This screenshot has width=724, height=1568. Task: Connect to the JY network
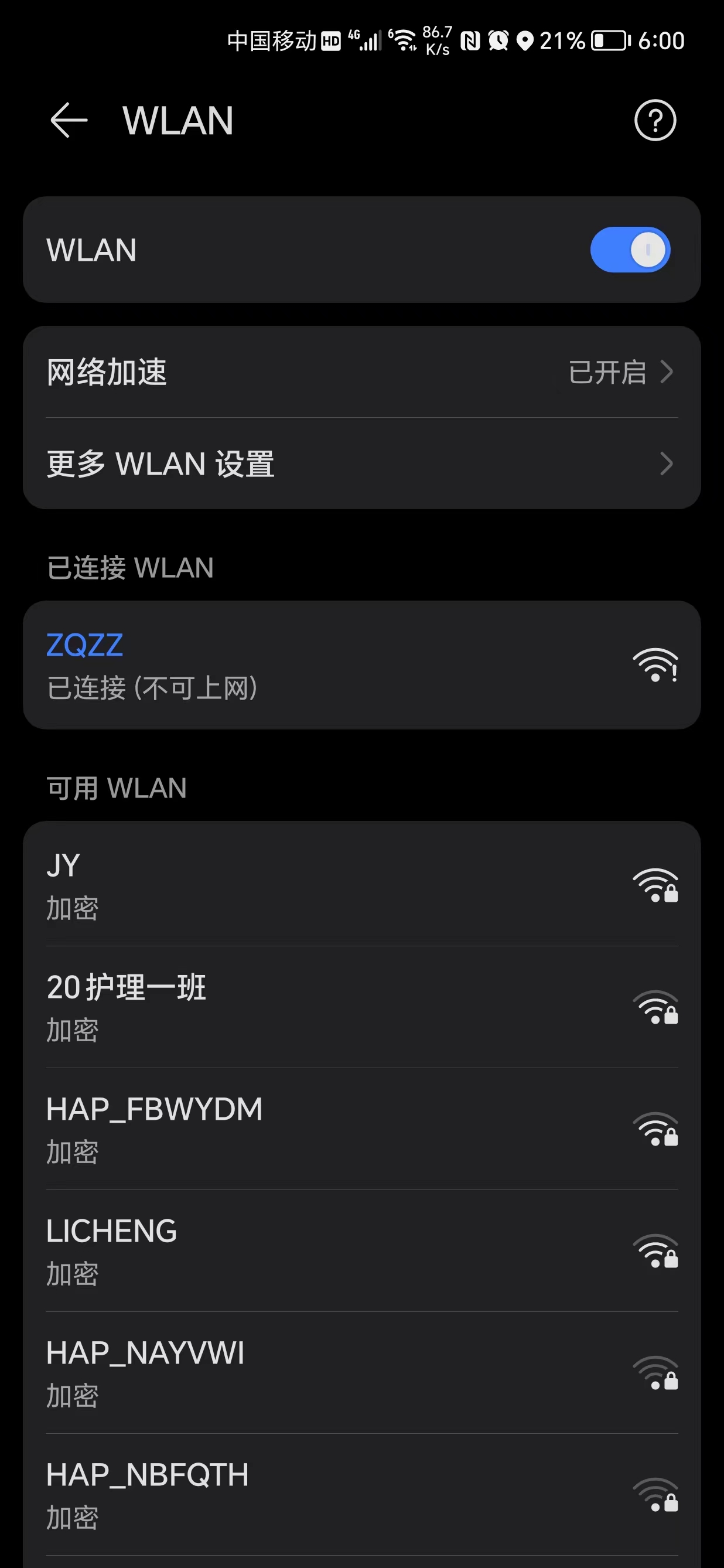[361, 885]
